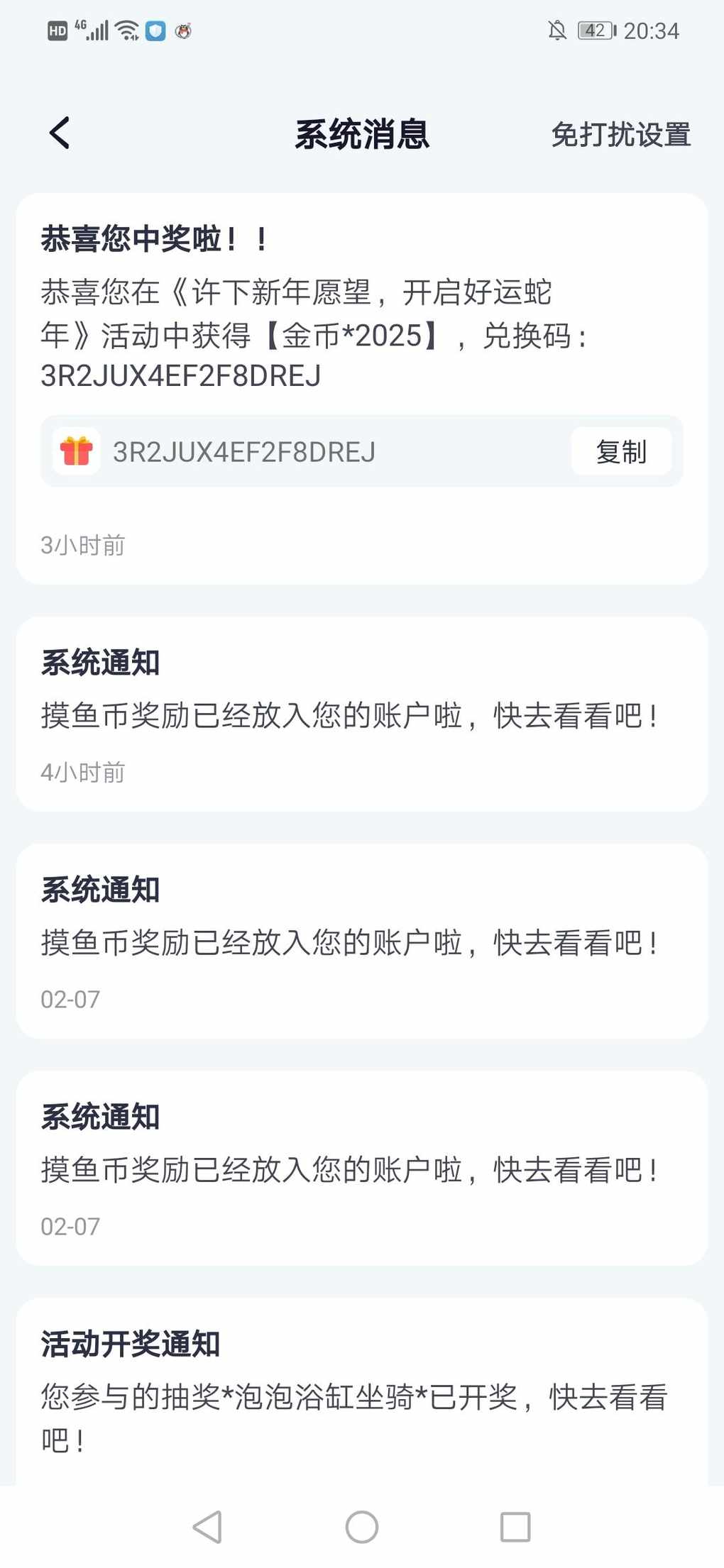Open system recent apps
Viewport: 724px width, 1568px height.
click(x=515, y=1527)
